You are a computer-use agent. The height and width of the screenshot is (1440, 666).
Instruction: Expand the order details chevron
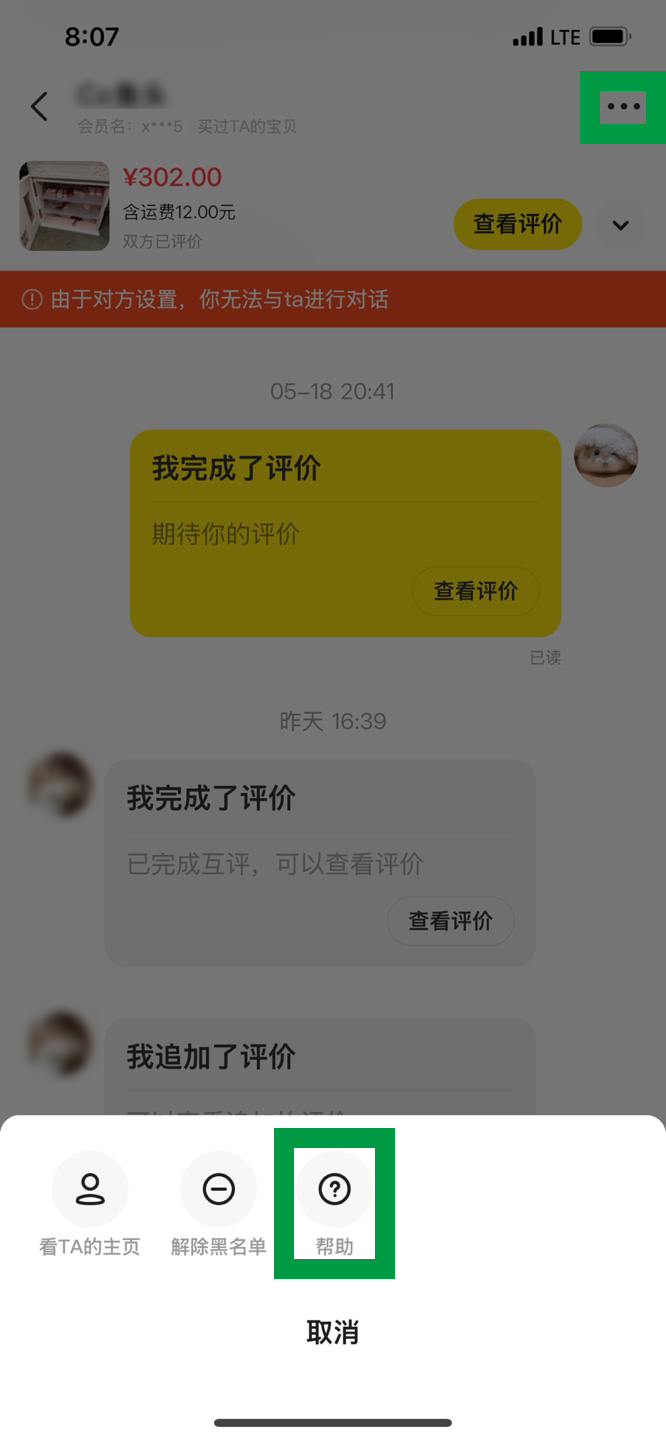click(621, 225)
